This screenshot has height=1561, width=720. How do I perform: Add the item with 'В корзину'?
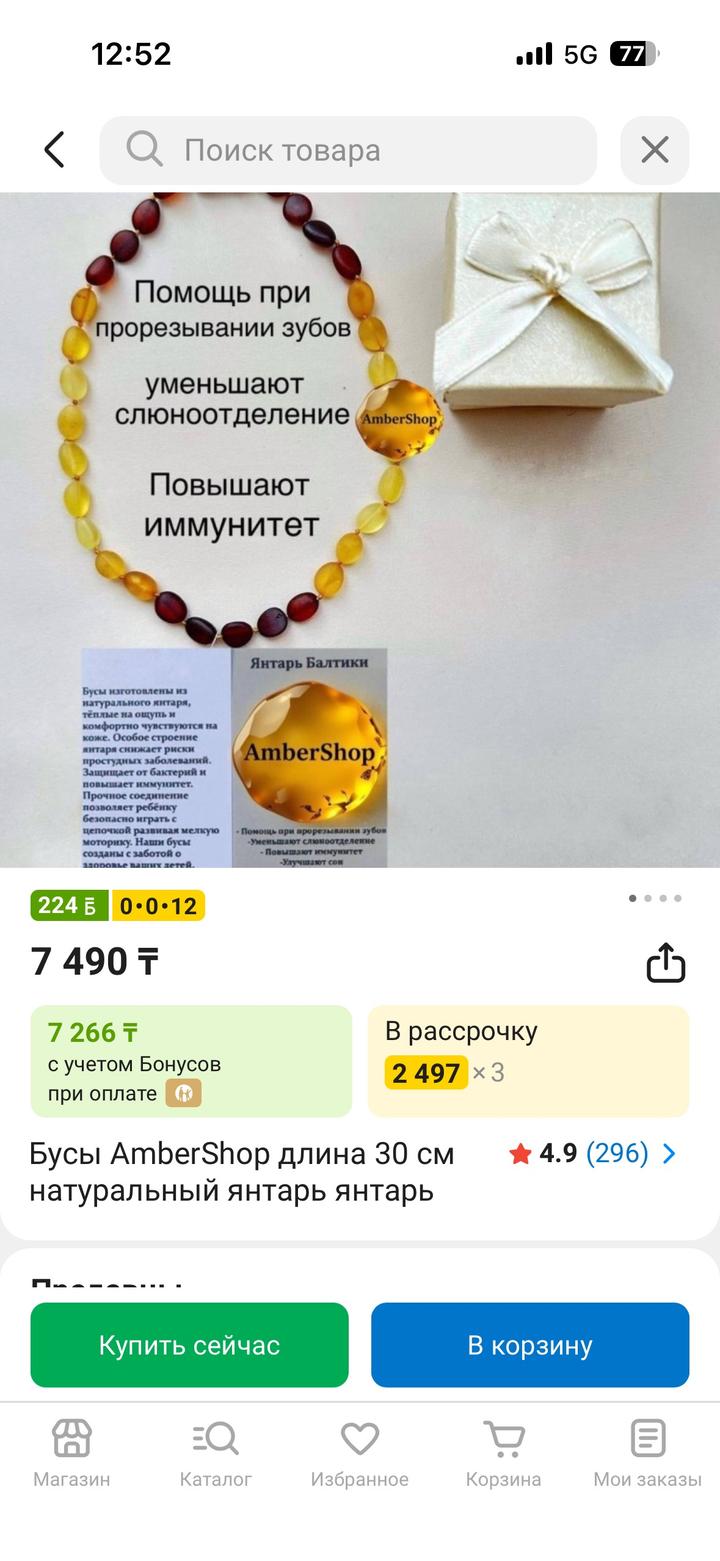click(530, 1345)
